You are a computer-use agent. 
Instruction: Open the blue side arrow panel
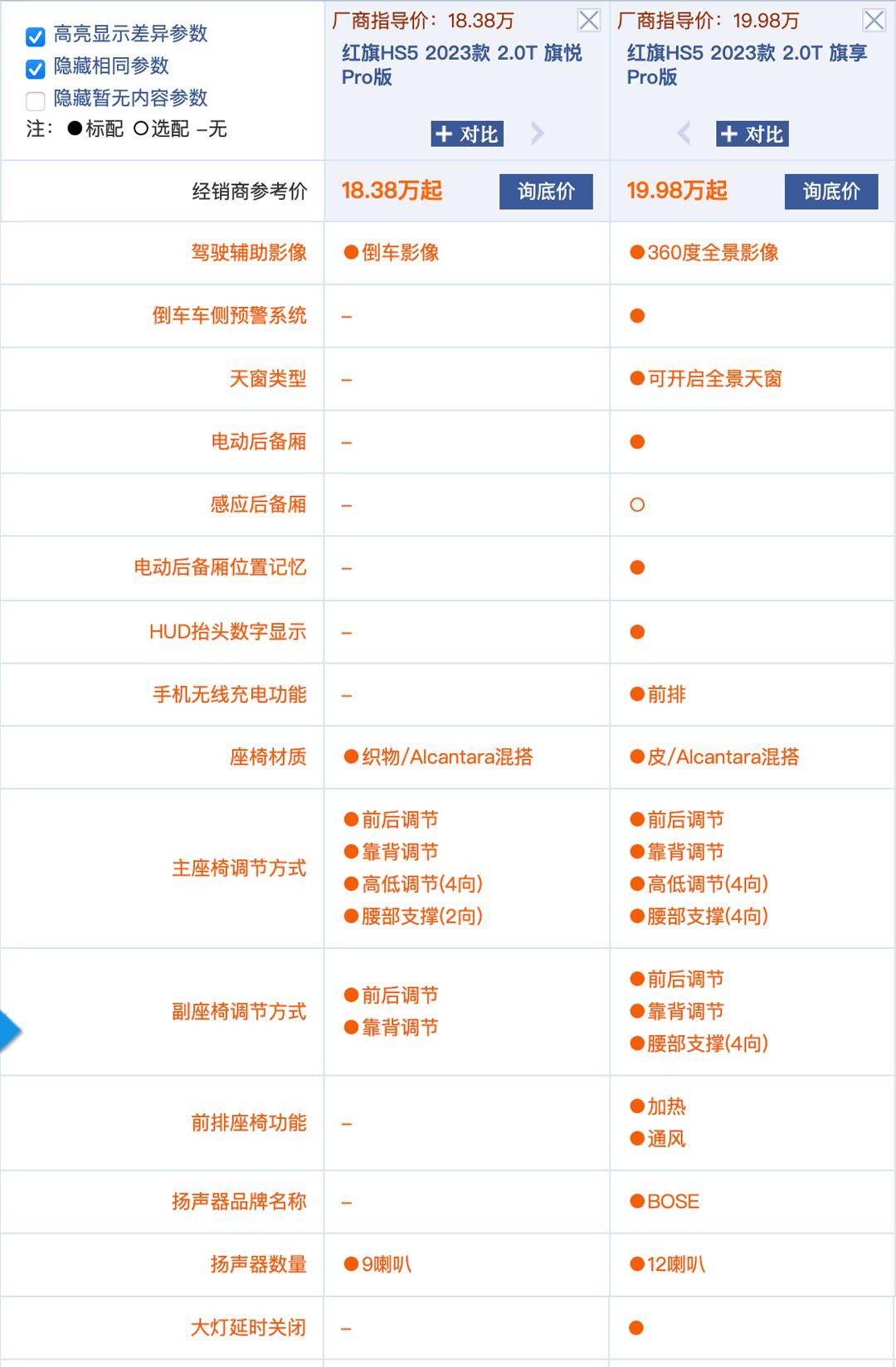(x=10, y=1030)
